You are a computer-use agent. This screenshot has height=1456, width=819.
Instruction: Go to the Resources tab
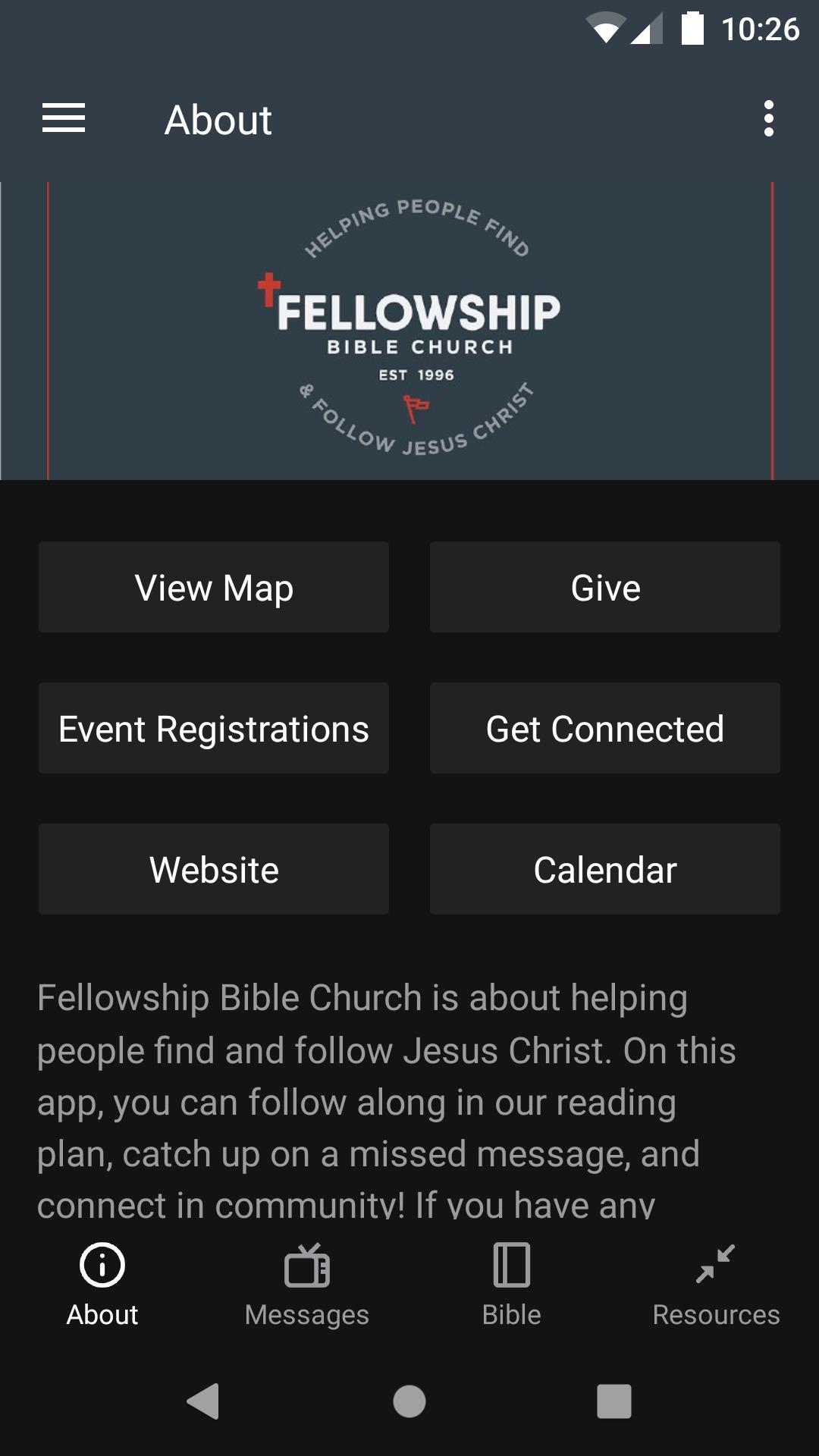717,1286
